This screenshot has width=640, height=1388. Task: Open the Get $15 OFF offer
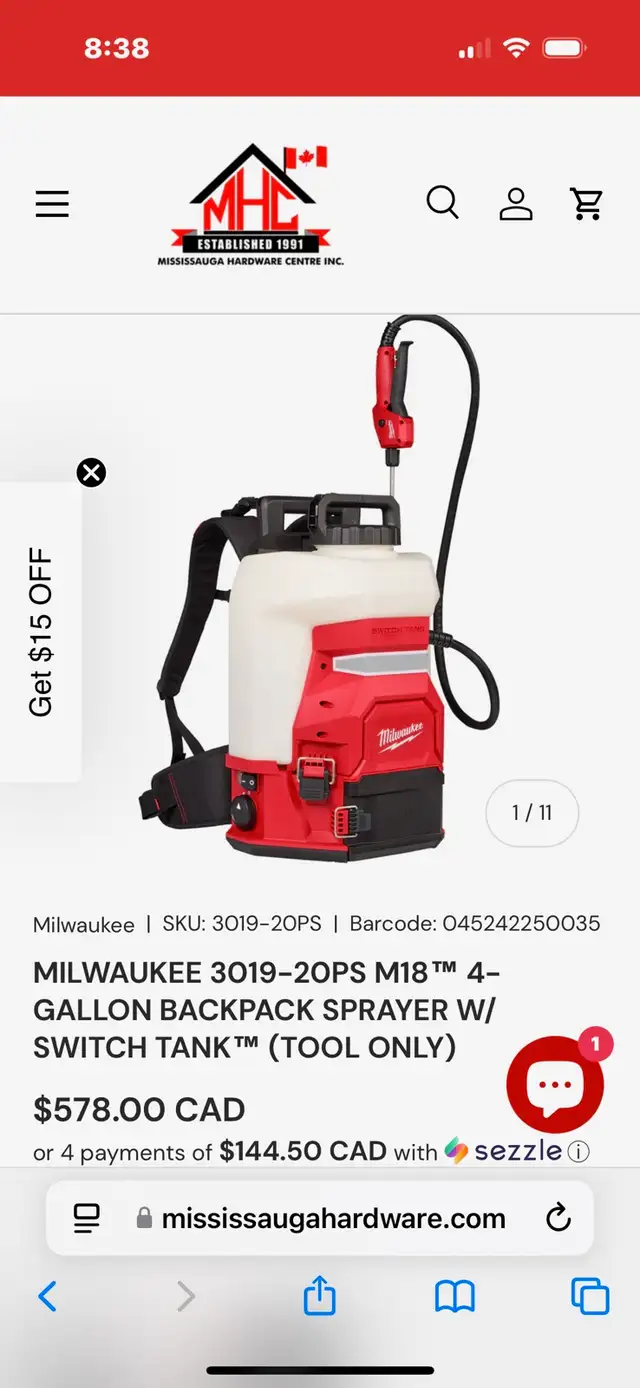(40, 631)
